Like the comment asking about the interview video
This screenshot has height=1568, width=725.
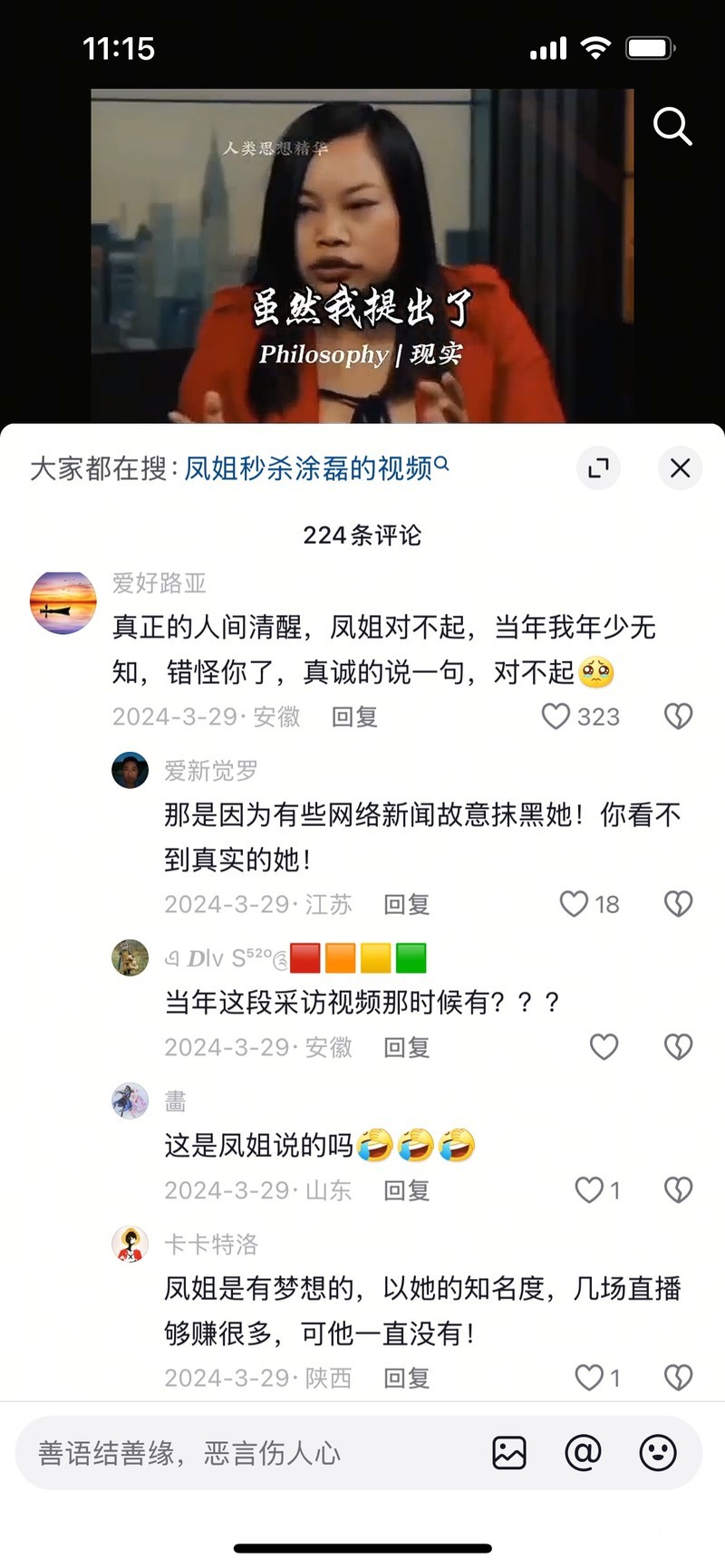click(604, 1047)
